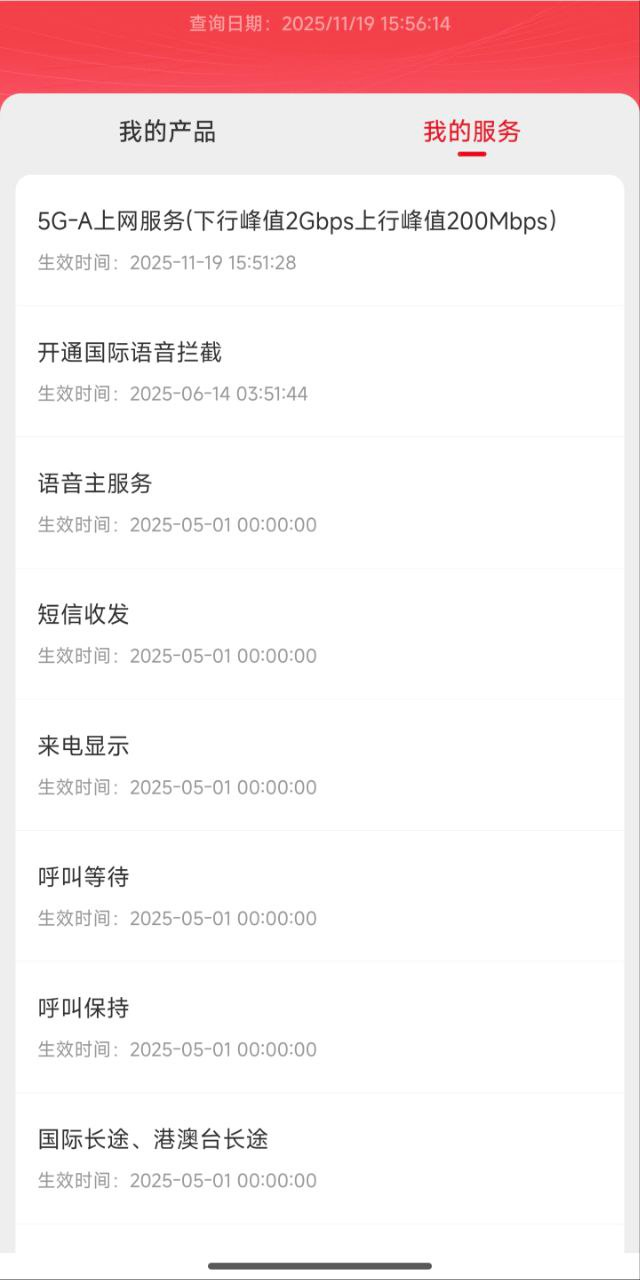640x1280 pixels.
Task: Switch to the 我的产品 tab
Action: coord(167,132)
